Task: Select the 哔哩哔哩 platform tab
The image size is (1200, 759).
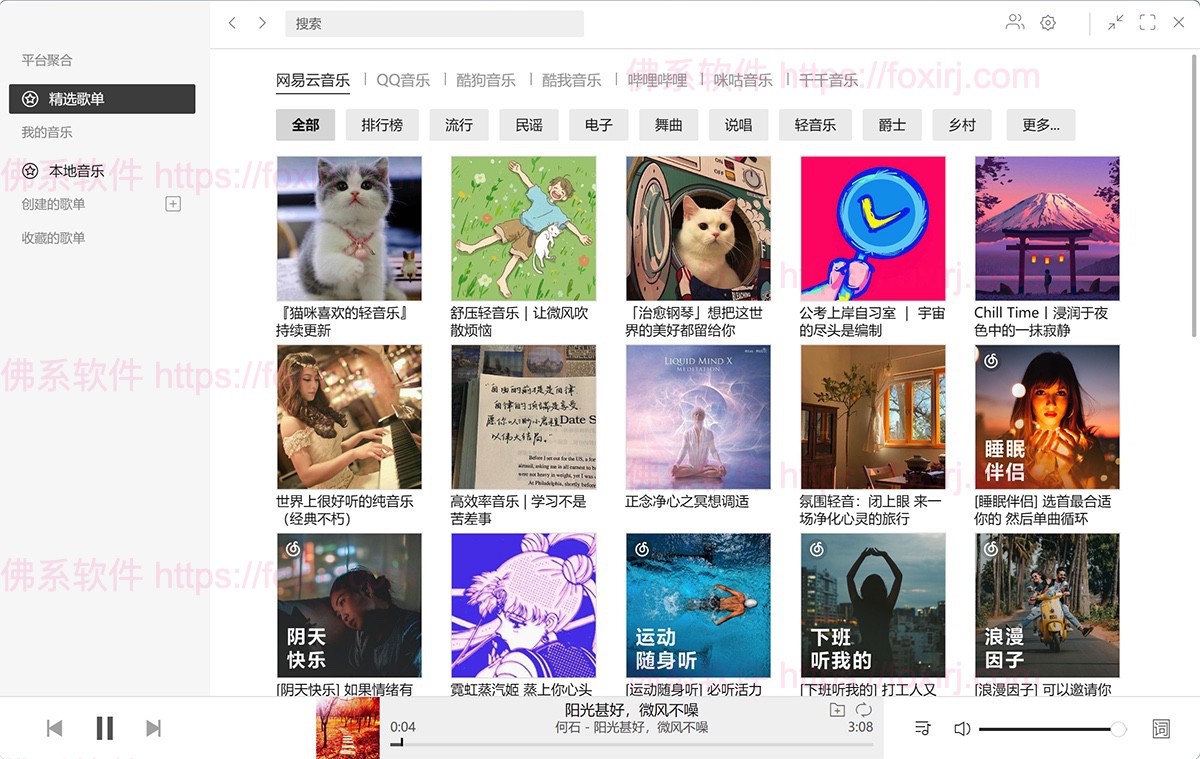Action: (657, 80)
